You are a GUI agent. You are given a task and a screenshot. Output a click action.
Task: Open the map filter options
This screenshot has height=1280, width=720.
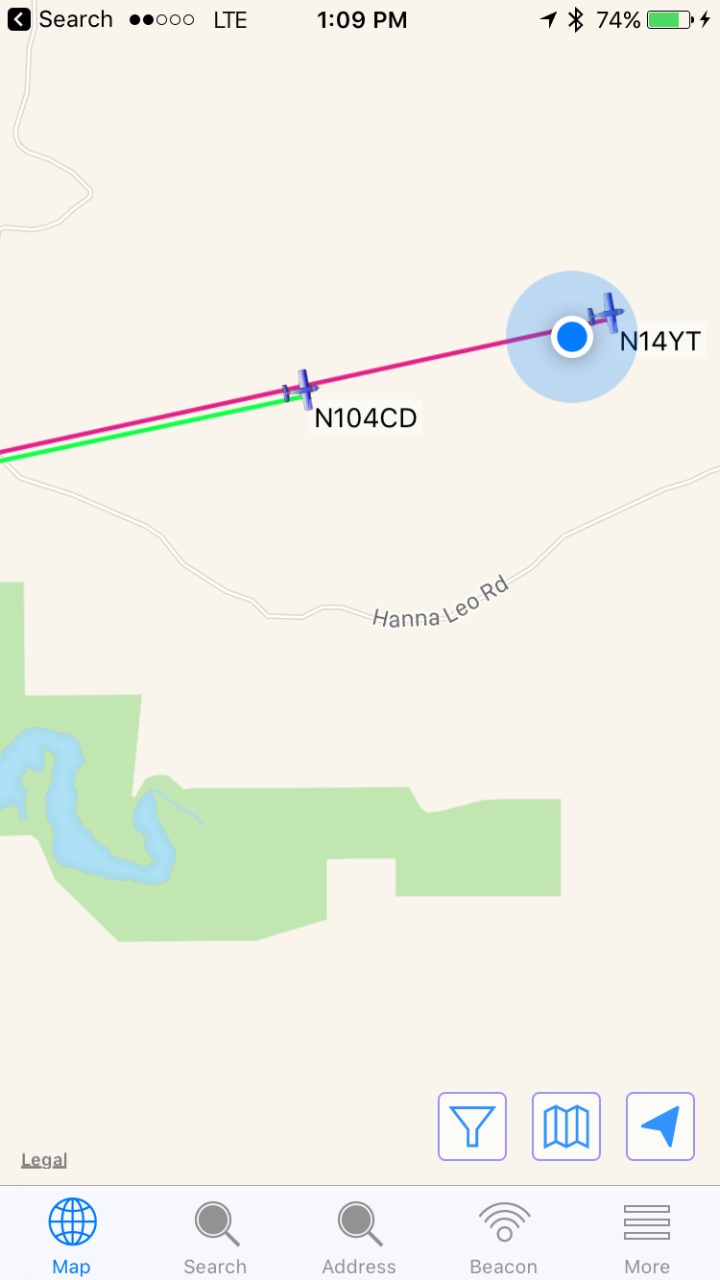[x=472, y=1126]
